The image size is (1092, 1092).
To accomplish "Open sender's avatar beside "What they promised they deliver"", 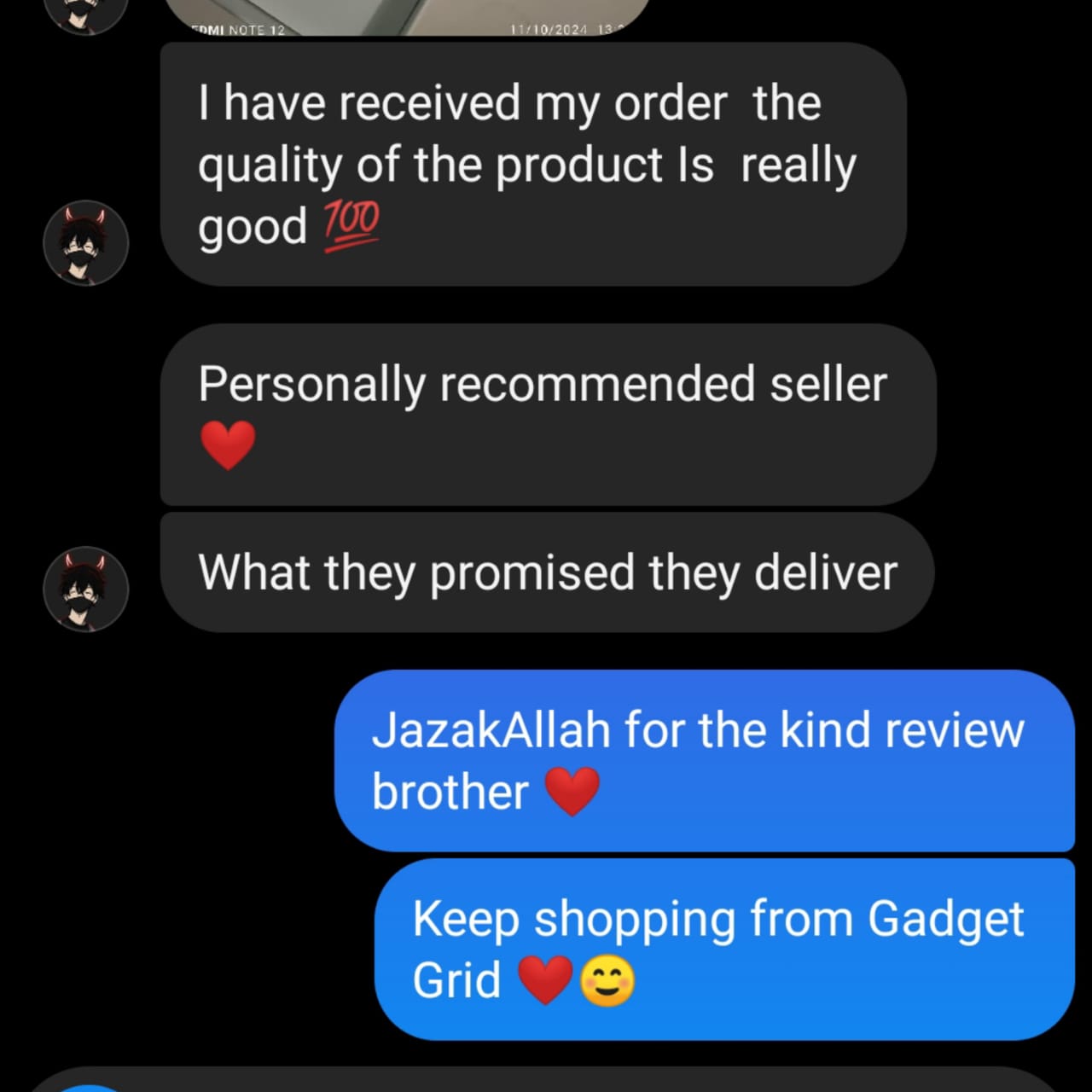I will [86, 590].
